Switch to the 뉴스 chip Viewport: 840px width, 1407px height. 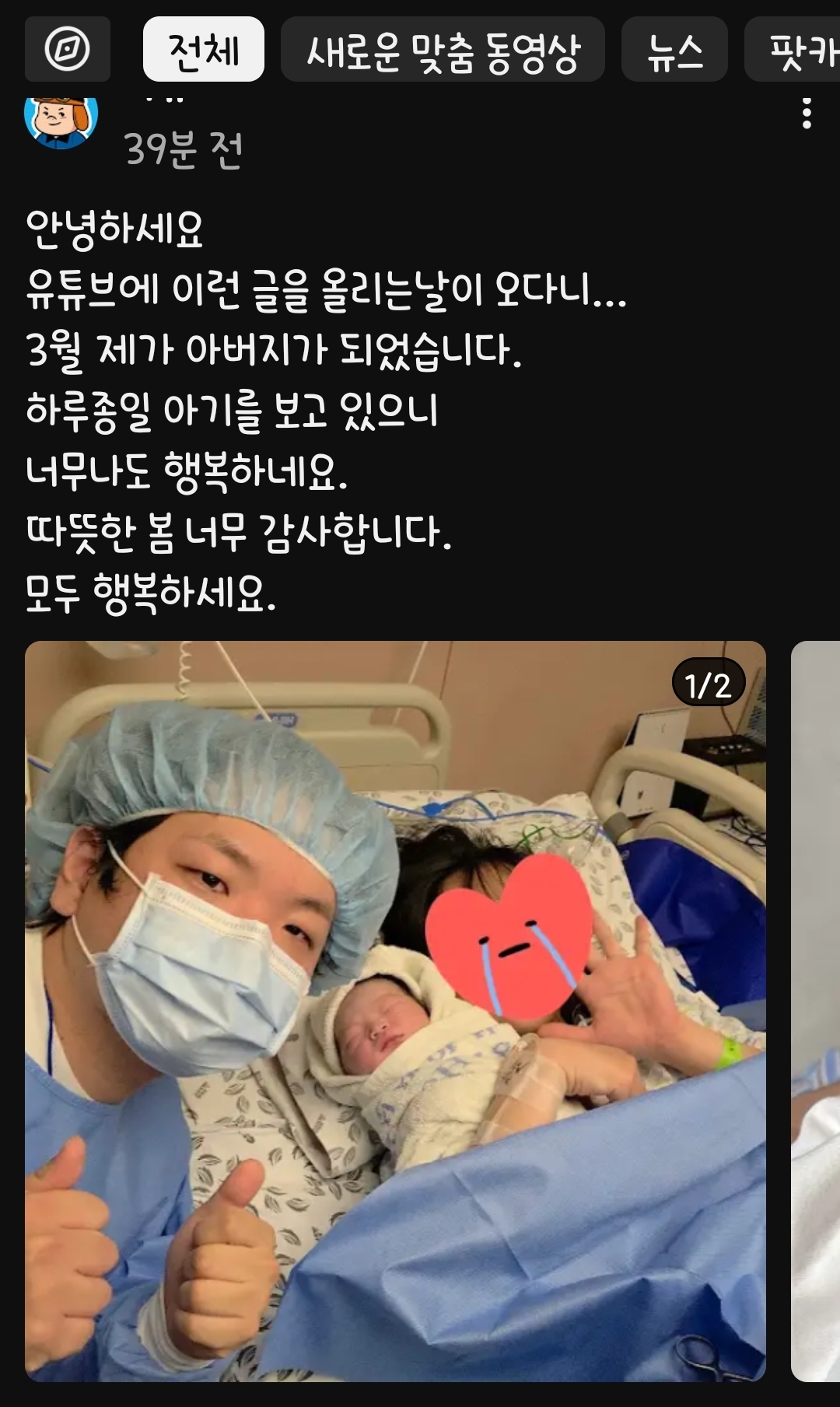674,49
